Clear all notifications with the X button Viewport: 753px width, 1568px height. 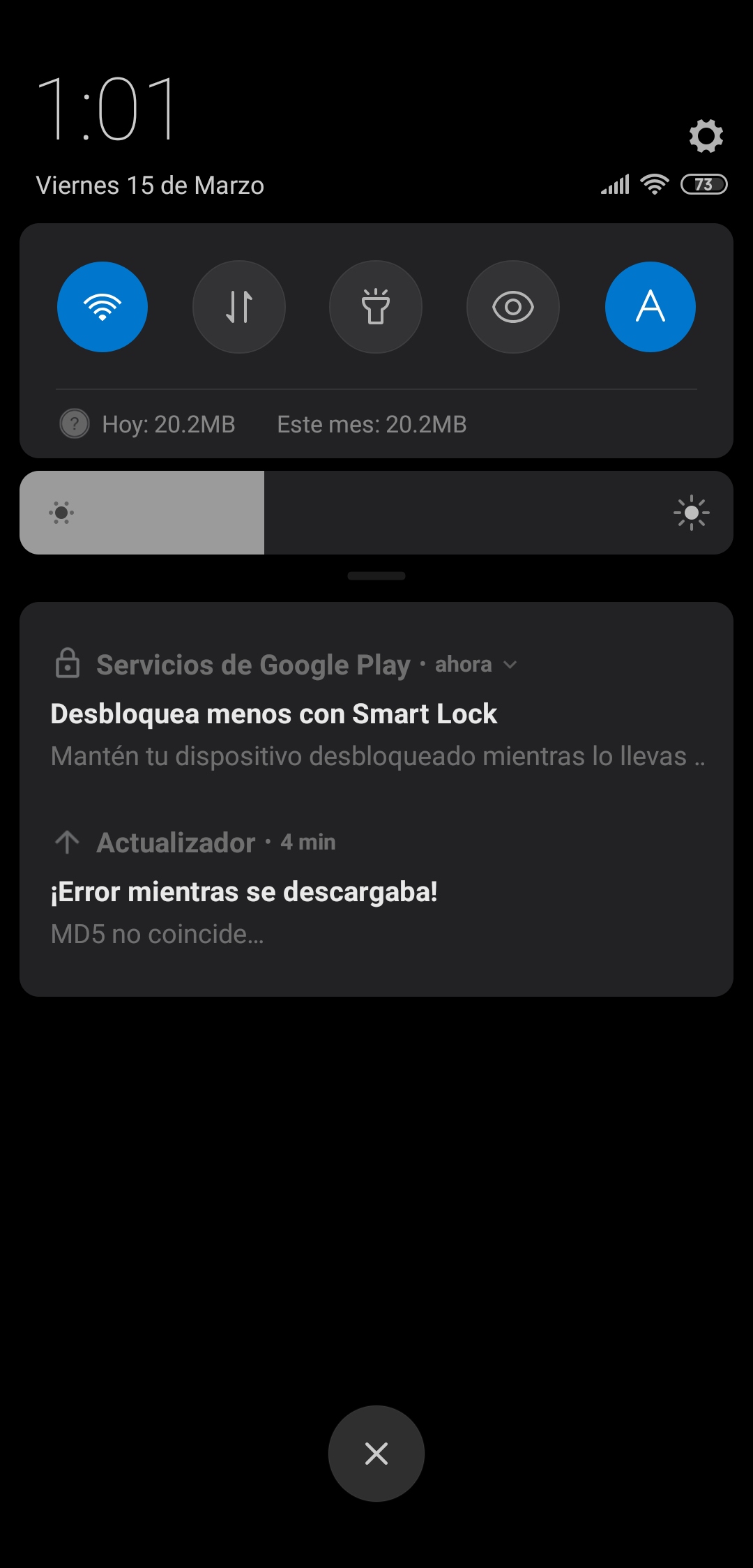coord(376,1454)
